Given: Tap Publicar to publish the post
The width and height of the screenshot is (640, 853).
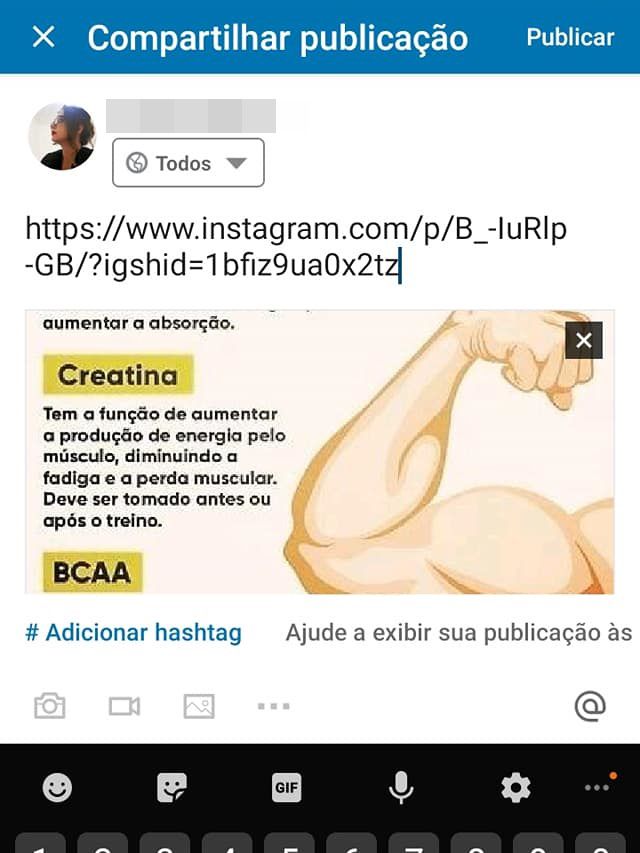Looking at the screenshot, I should (x=570, y=37).
